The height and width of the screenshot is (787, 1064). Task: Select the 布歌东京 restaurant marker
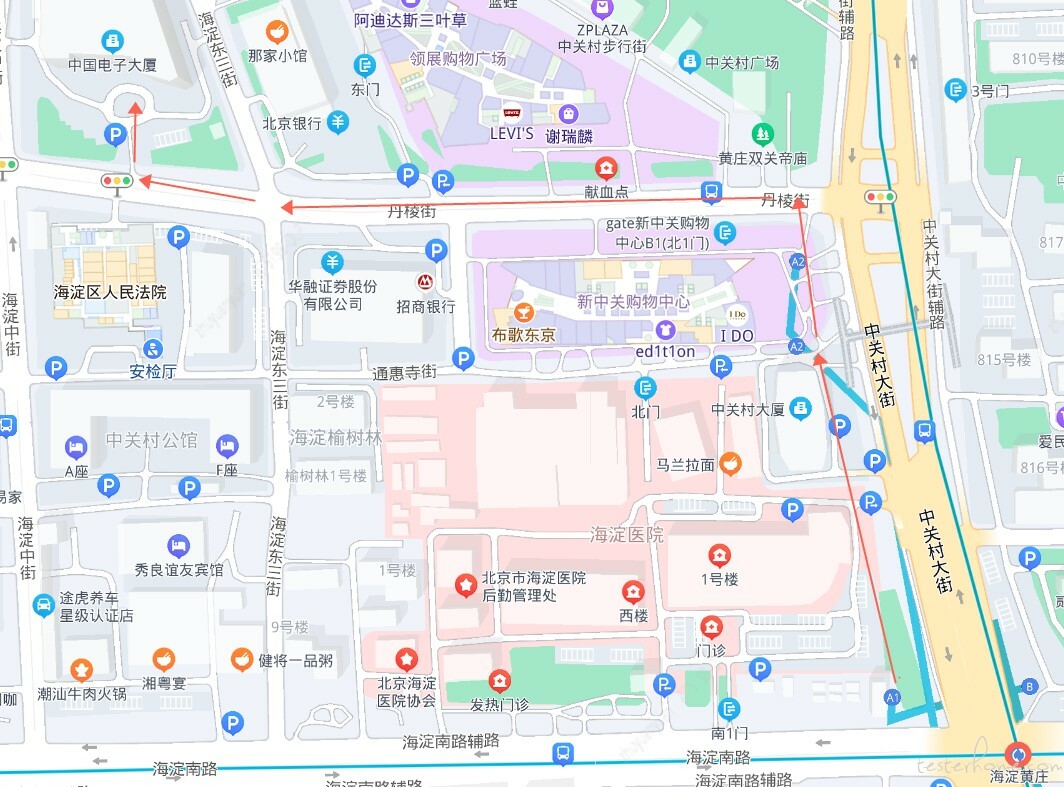[x=523, y=313]
